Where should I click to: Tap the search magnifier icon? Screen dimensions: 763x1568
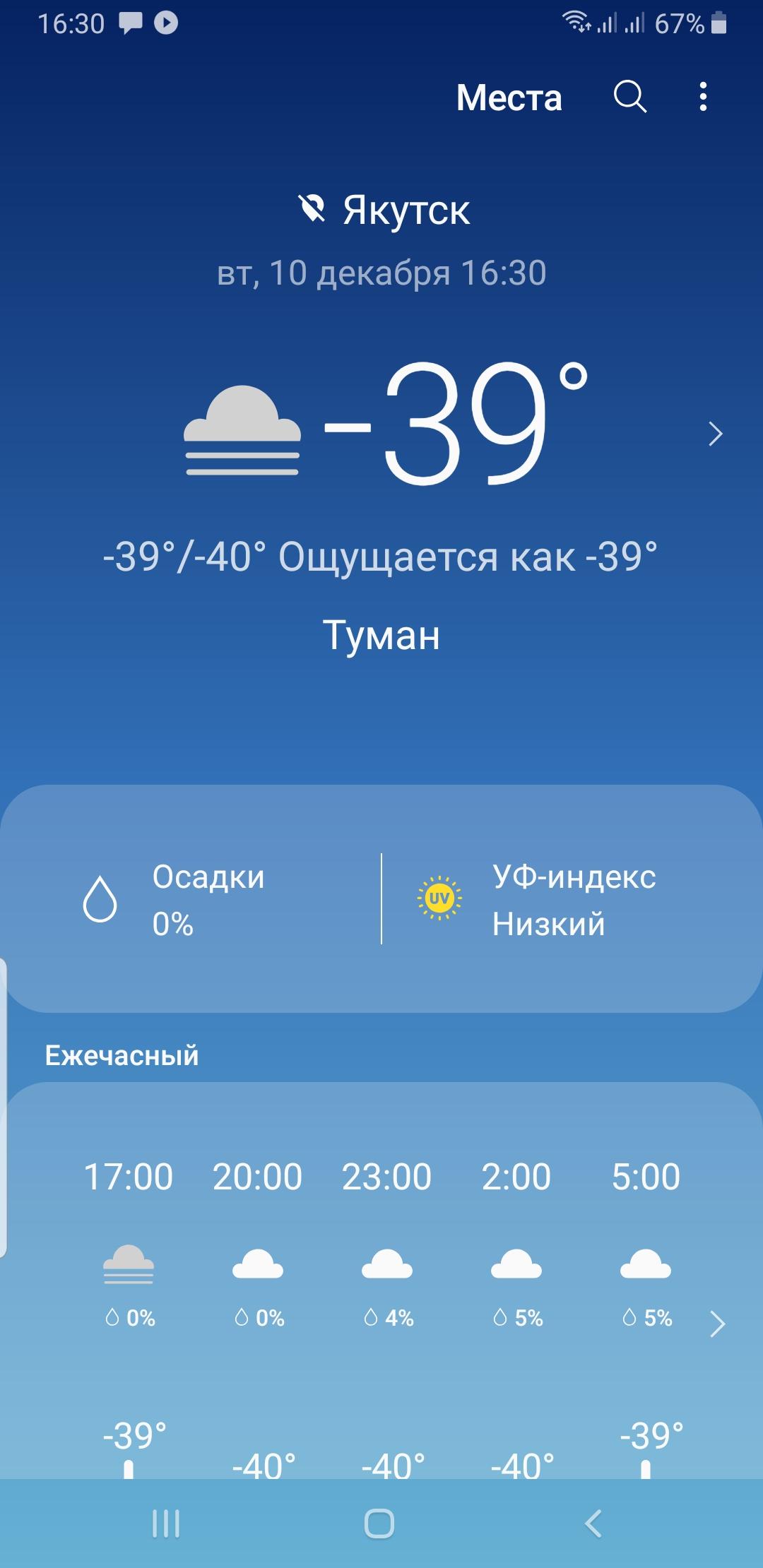point(630,97)
